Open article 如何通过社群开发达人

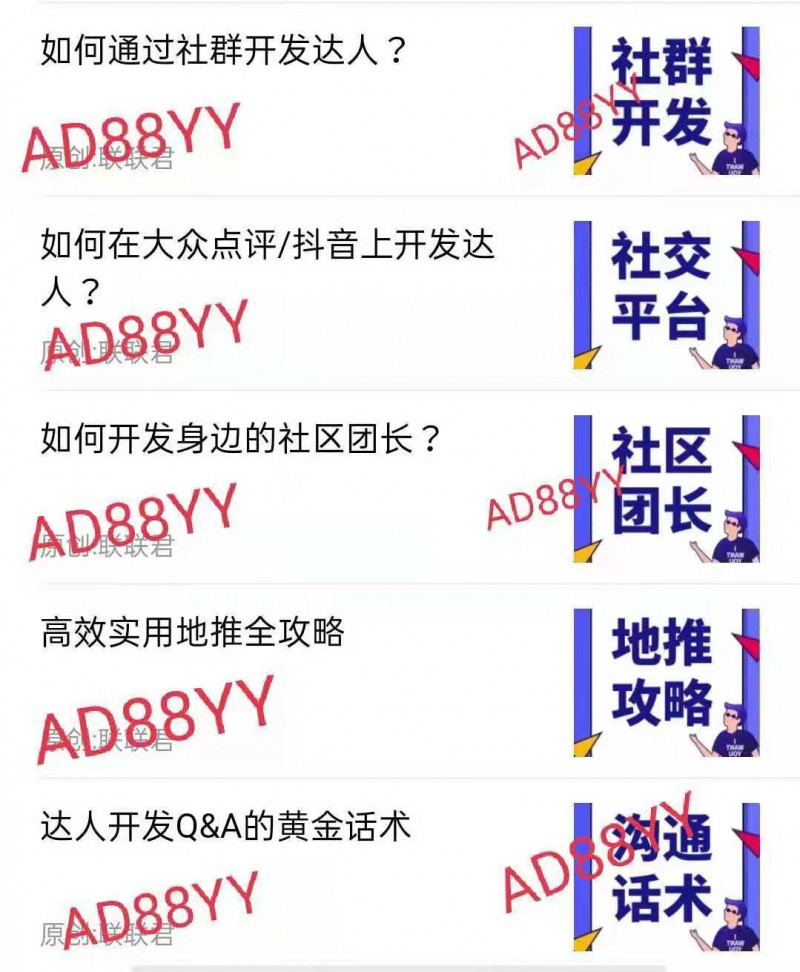tap(224, 50)
